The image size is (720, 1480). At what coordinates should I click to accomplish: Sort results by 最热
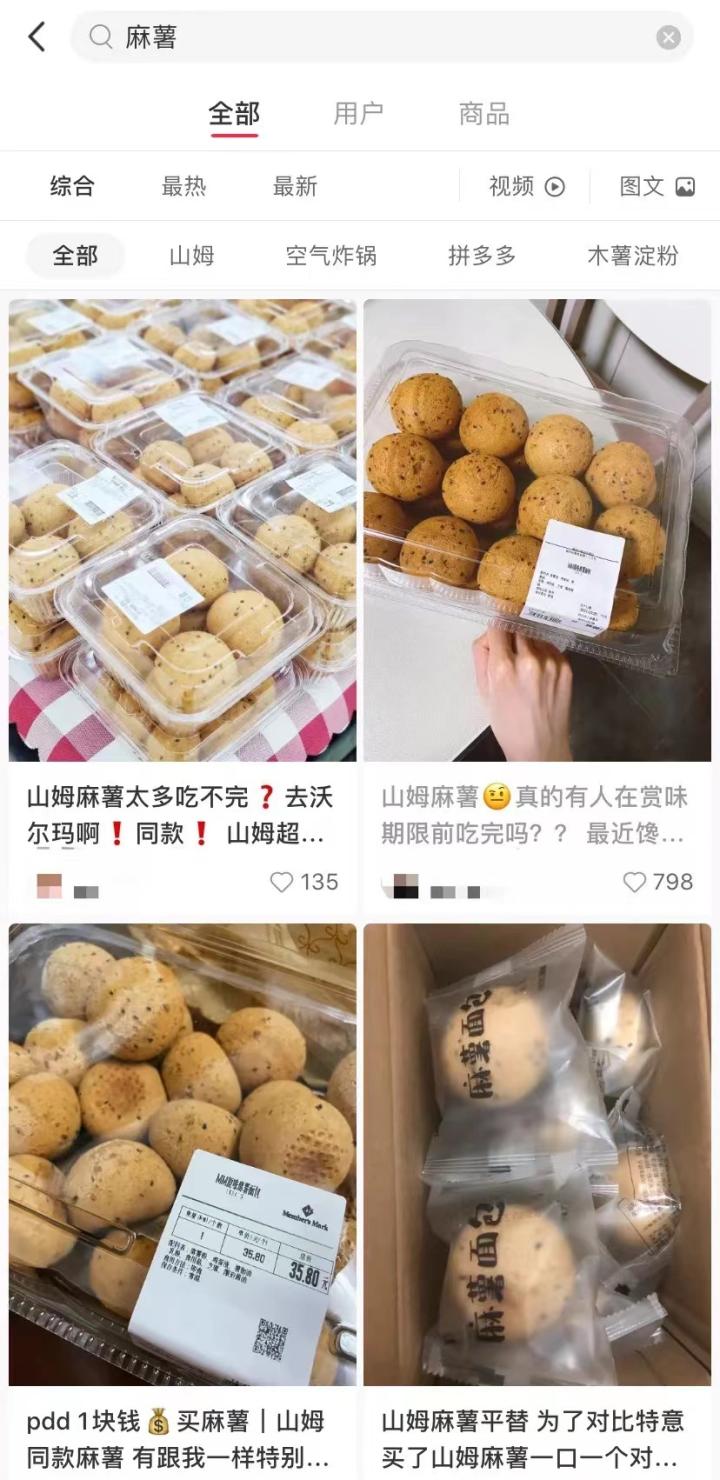tap(184, 186)
